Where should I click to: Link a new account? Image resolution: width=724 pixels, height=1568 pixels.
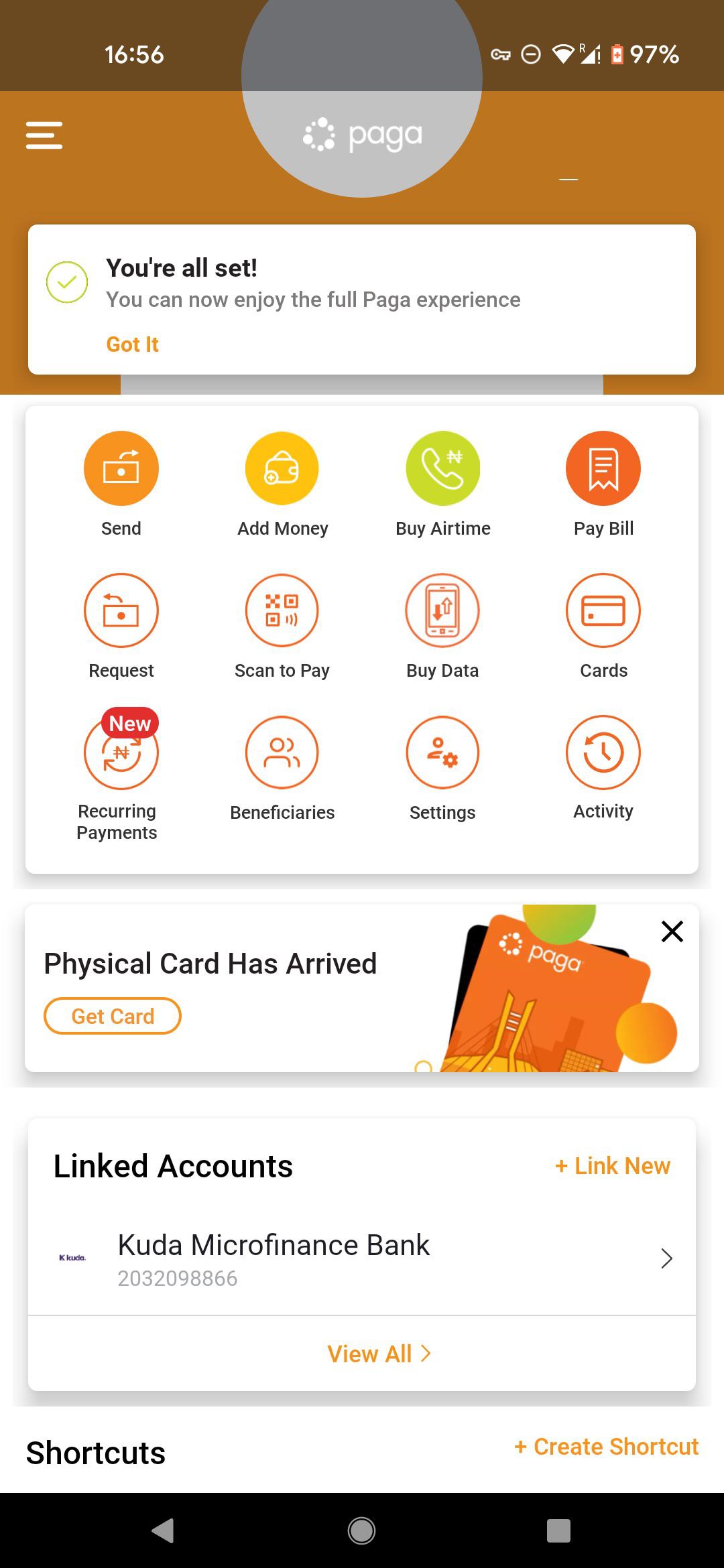[613, 1166]
